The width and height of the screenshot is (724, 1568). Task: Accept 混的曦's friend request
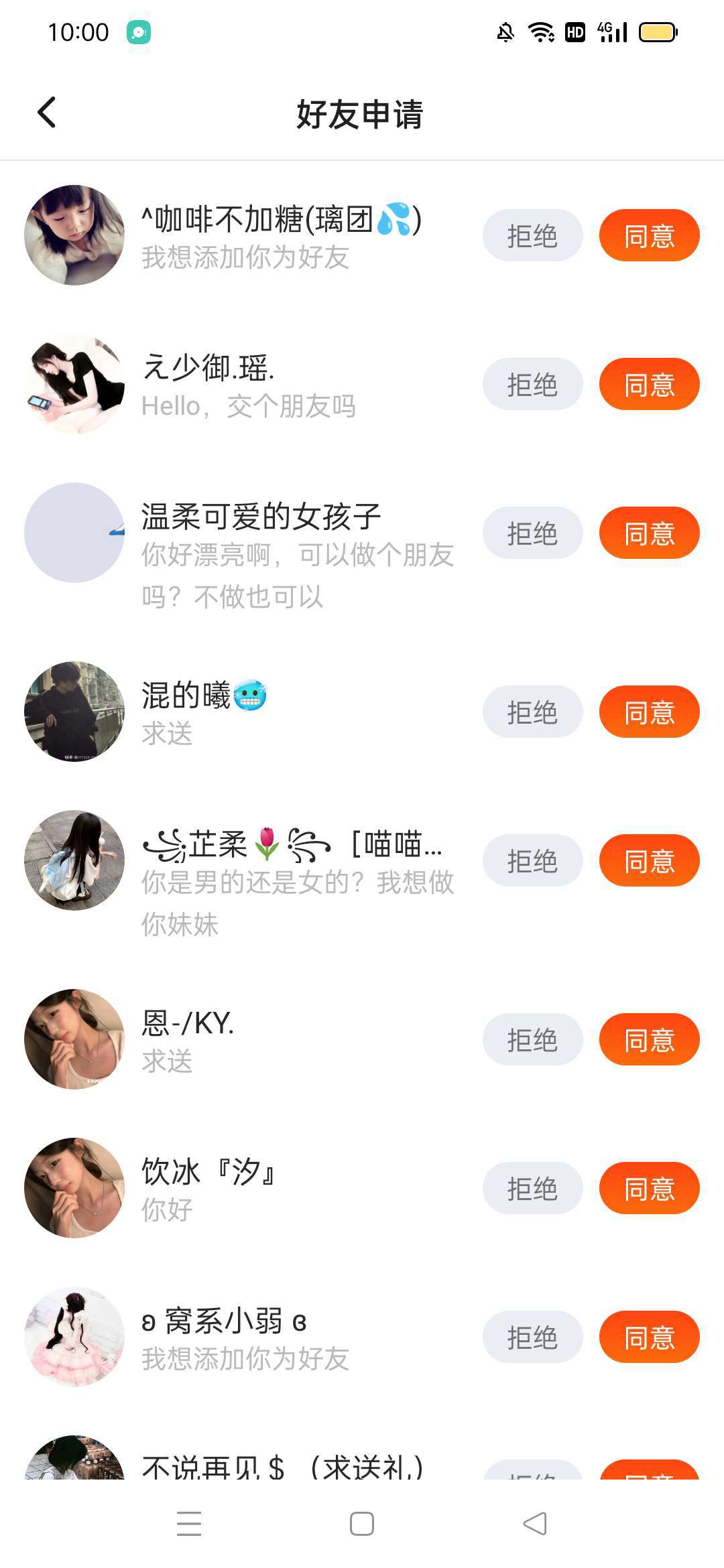click(649, 712)
